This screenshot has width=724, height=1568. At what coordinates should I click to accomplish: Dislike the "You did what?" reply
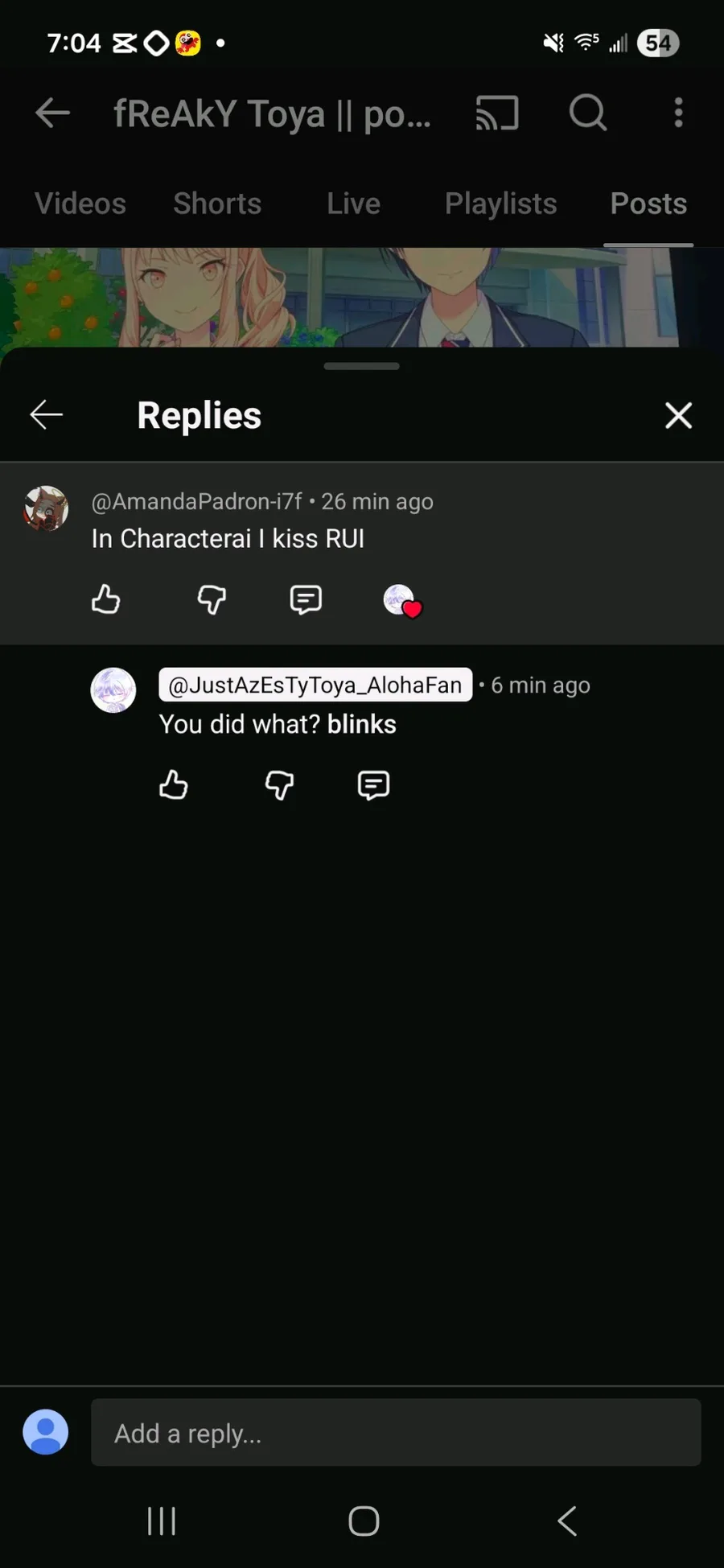279,784
